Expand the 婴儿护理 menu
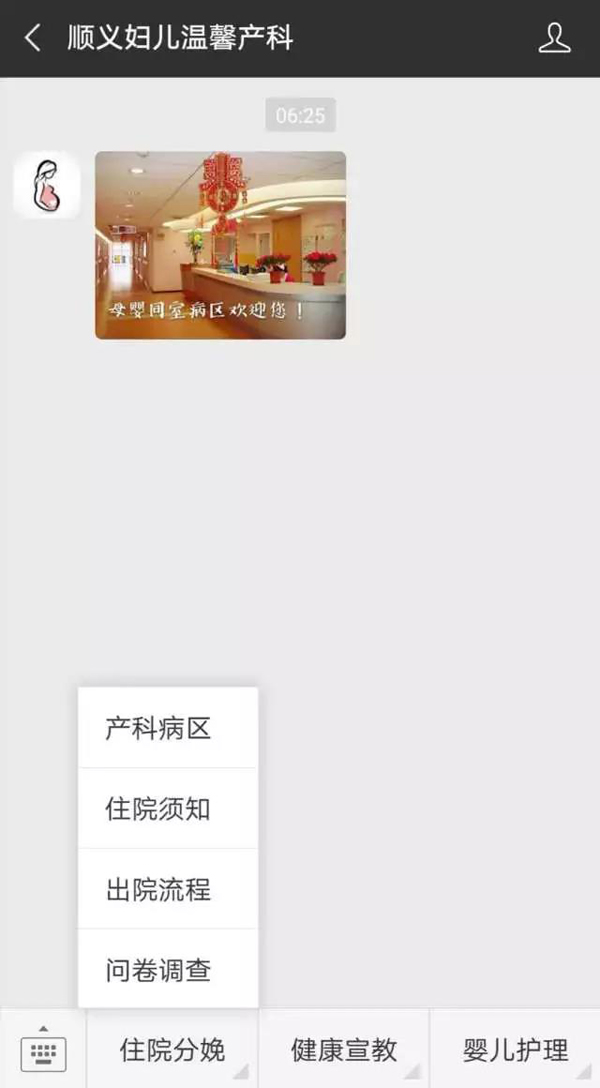The height and width of the screenshot is (1088, 600). pyautogui.click(x=515, y=1050)
